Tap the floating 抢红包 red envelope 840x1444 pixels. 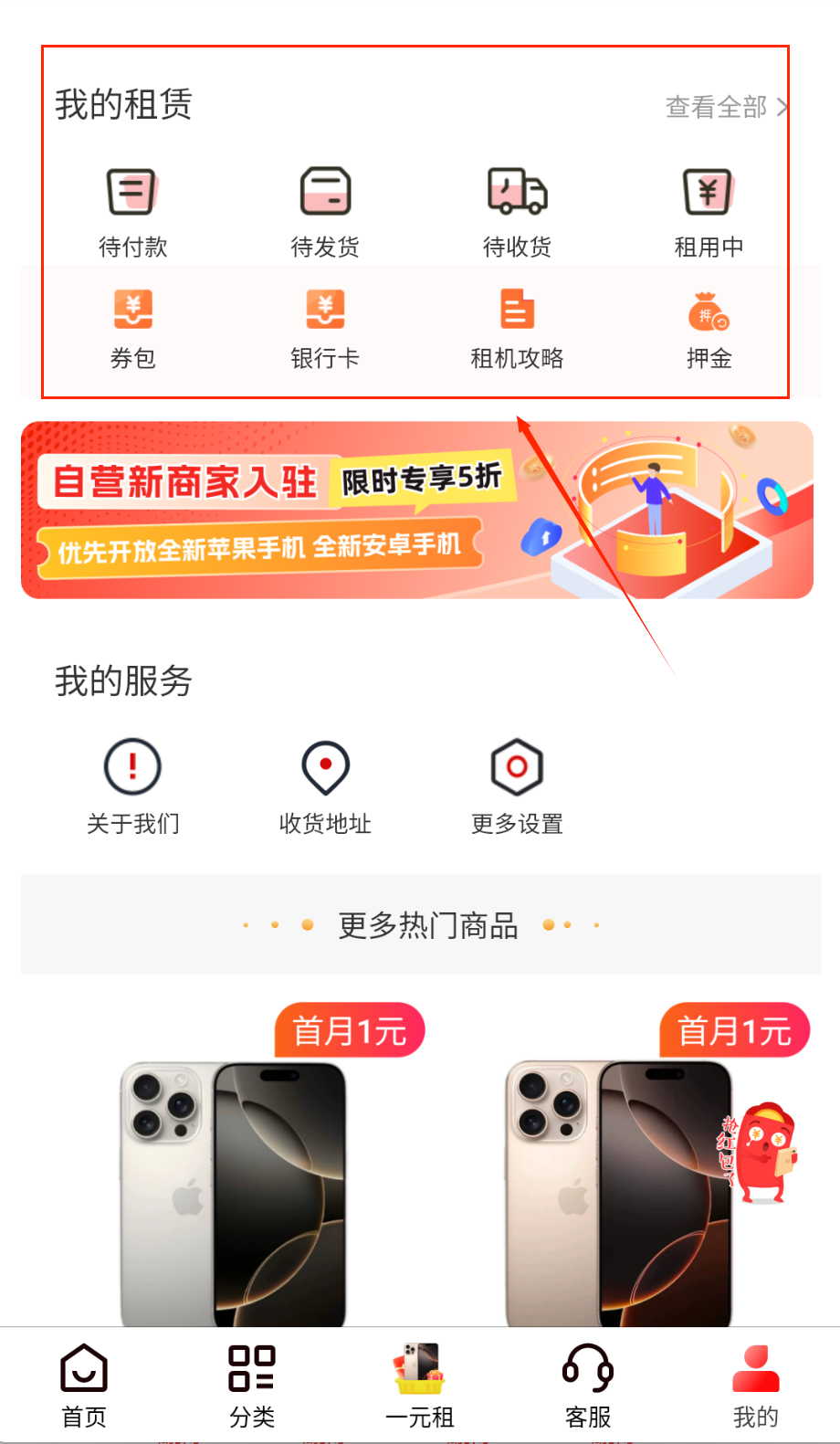click(762, 1153)
